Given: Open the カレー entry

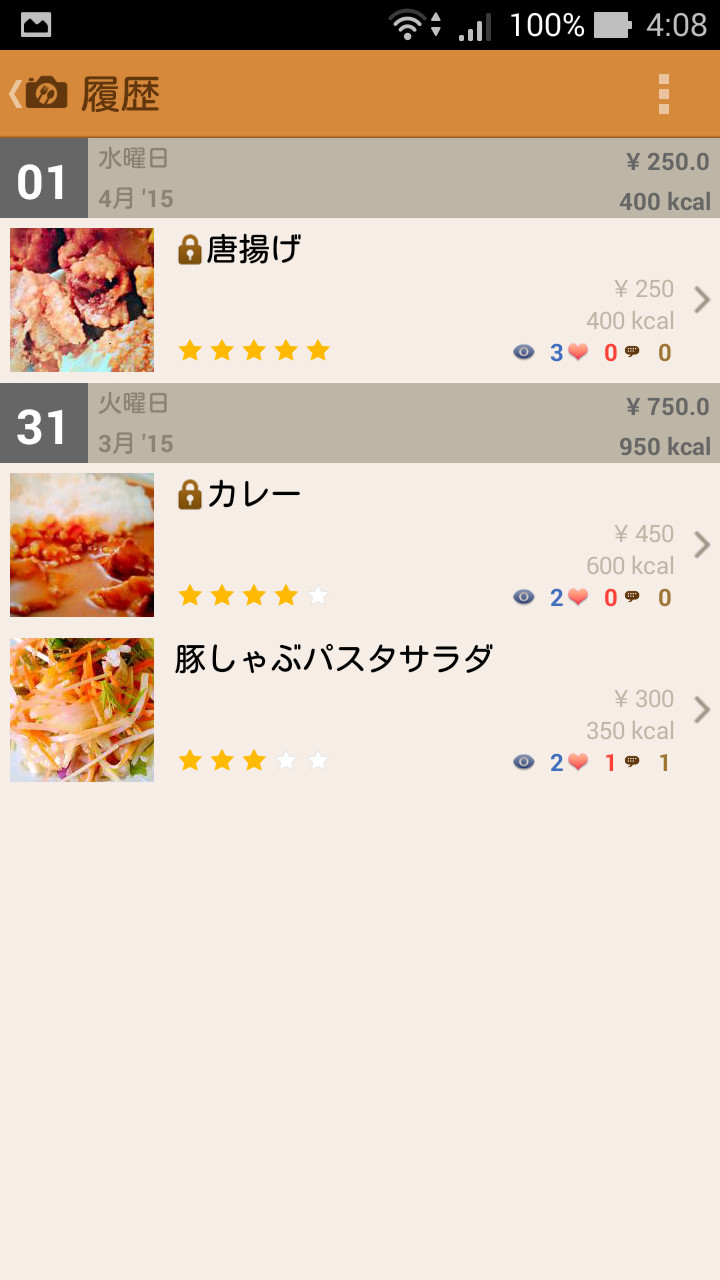Looking at the screenshot, I should tap(360, 545).
